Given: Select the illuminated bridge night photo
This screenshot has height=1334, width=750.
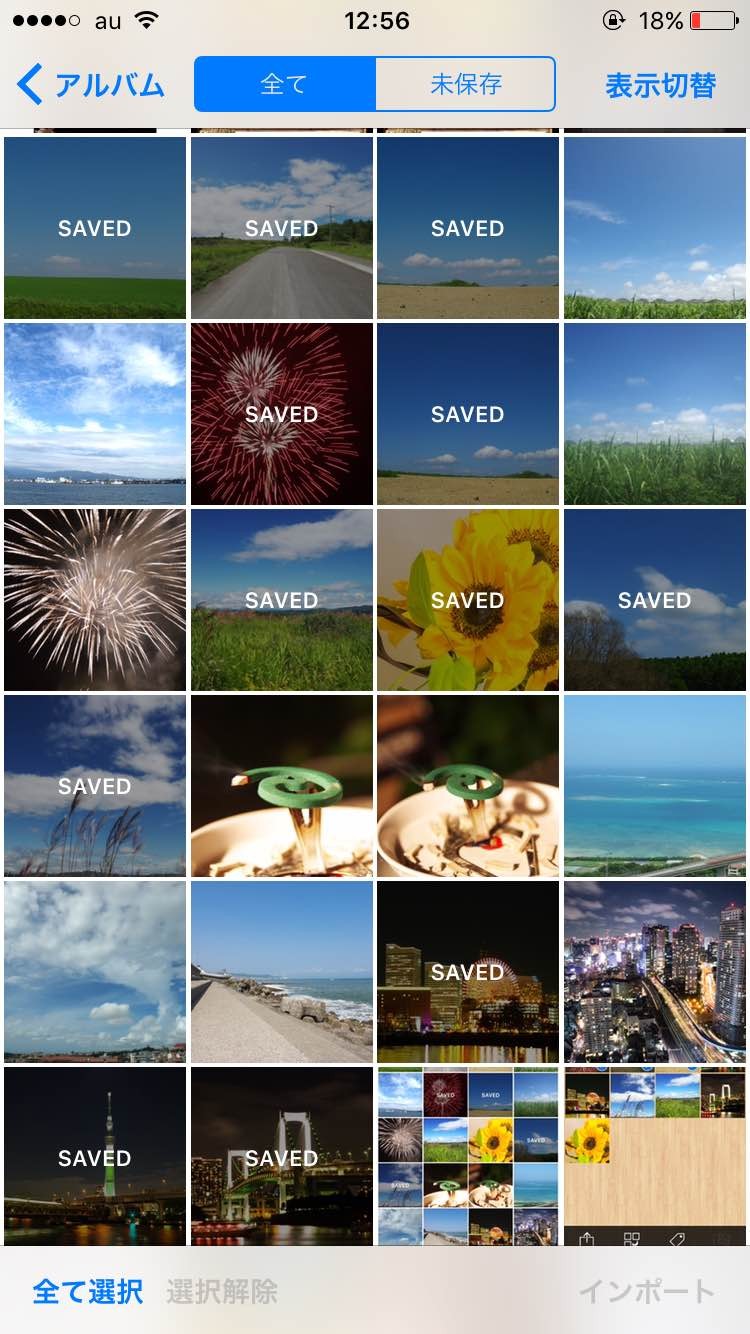Looking at the screenshot, I should pos(281,1155).
